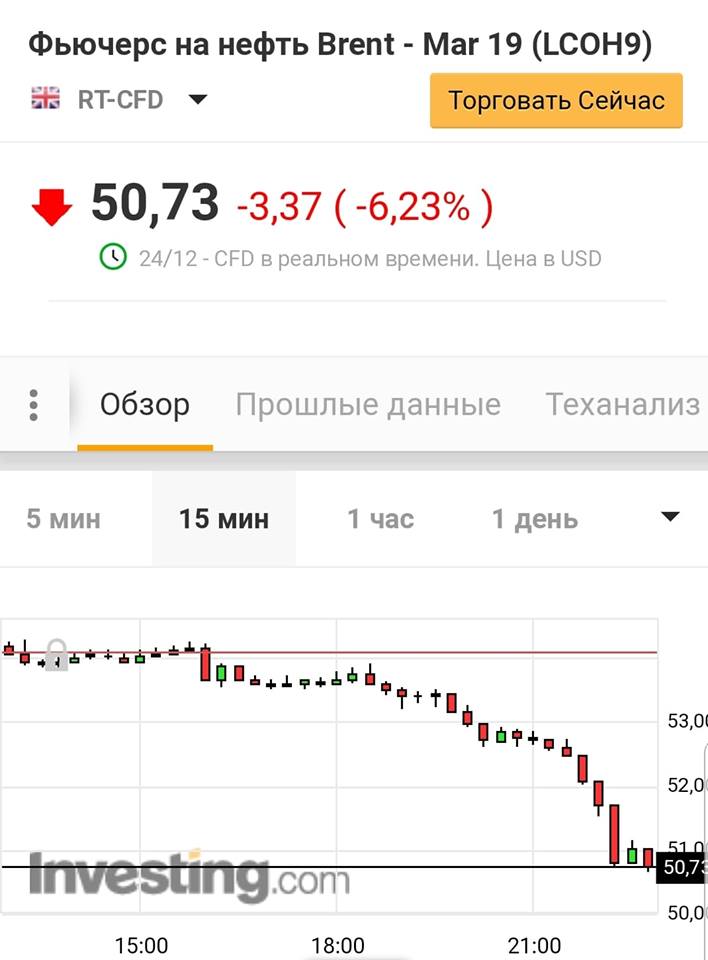
Task: Open the Прошлые данные tab
Action: tap(368, 405)
